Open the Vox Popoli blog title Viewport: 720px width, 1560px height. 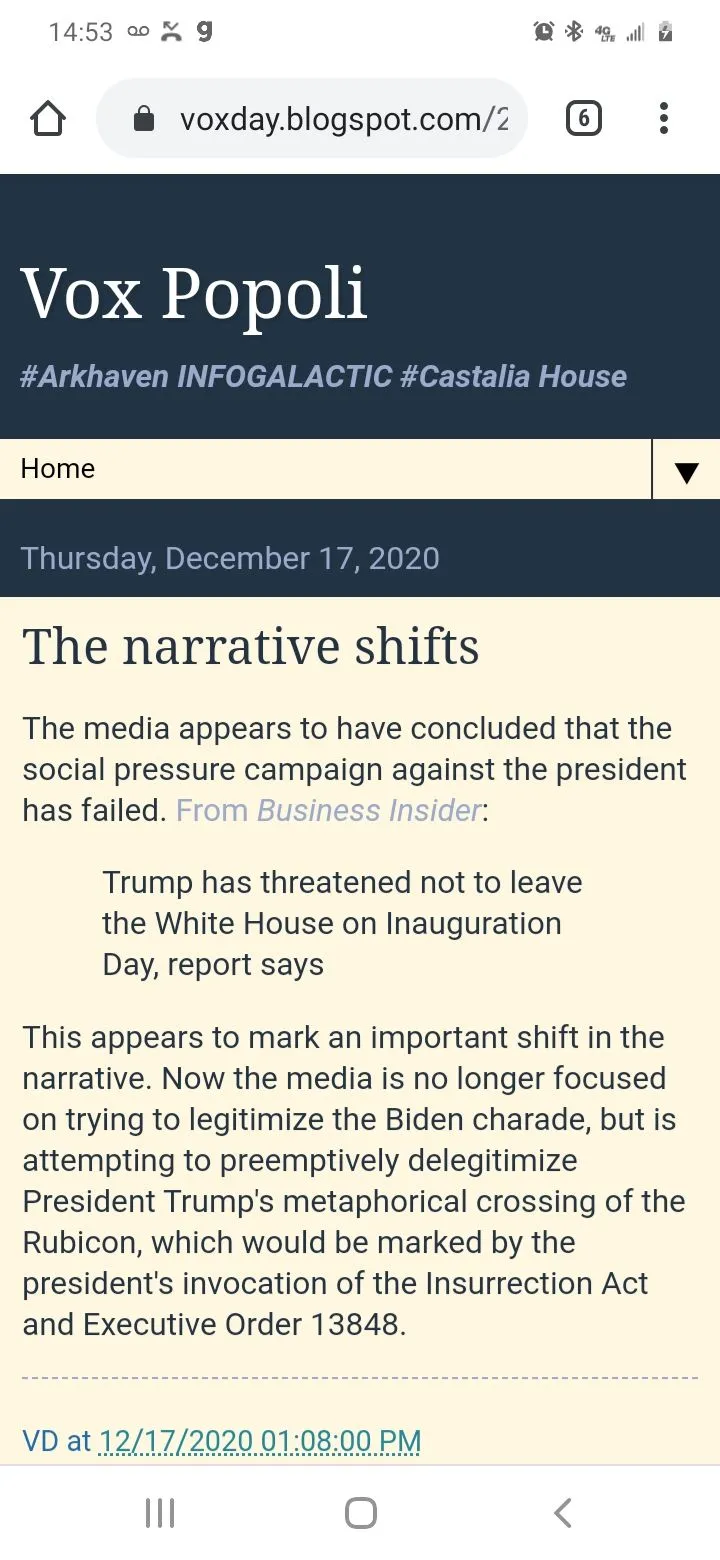coord(194,293)
